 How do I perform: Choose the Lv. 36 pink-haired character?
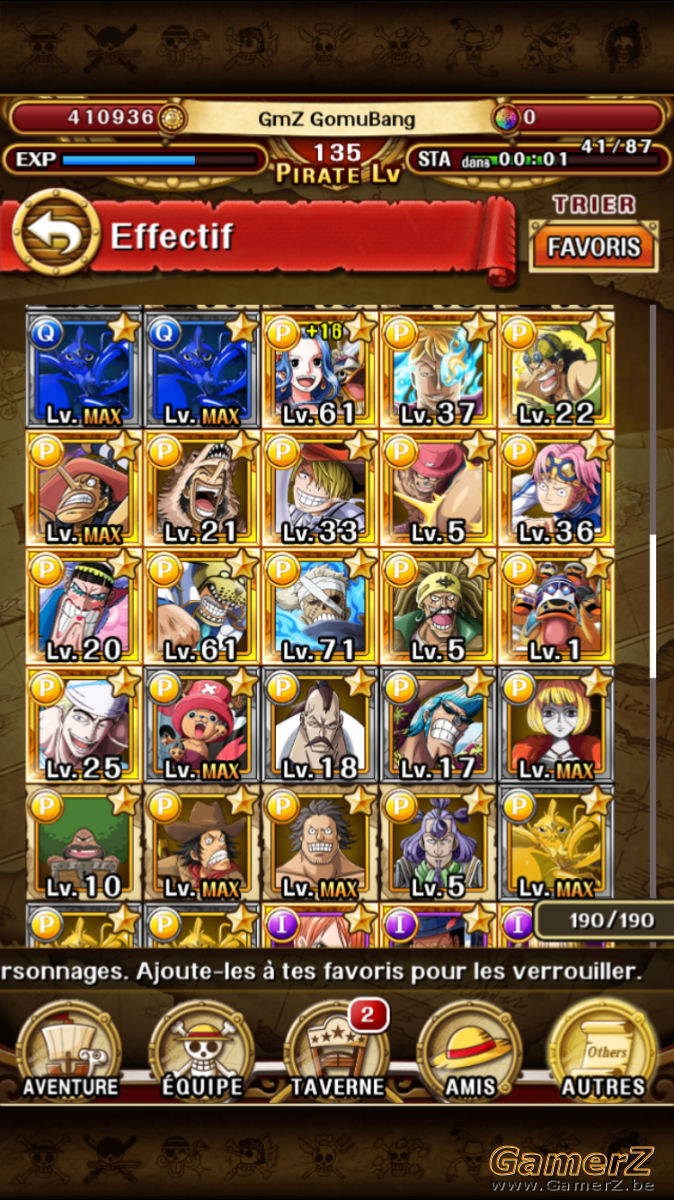tap(556, 490)
